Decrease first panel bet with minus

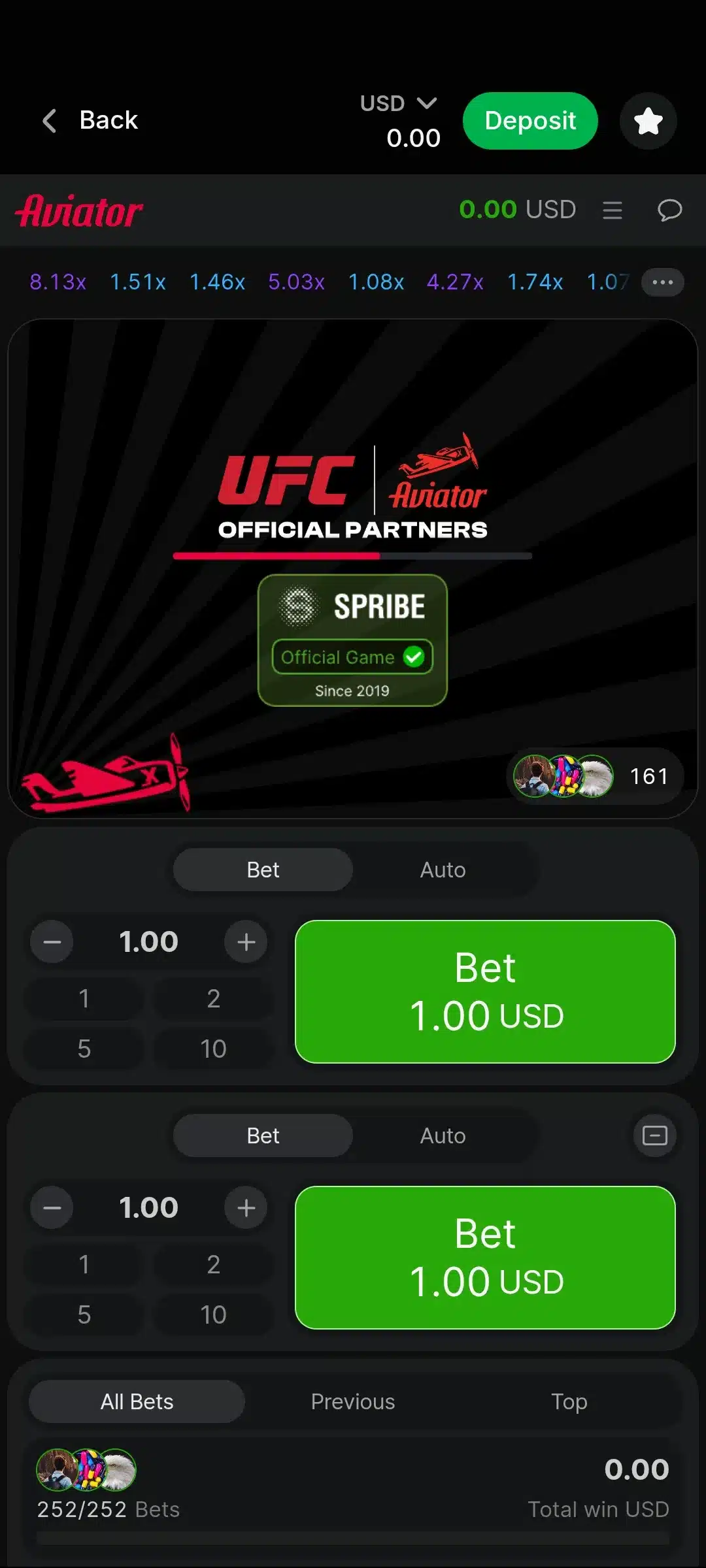52,941
